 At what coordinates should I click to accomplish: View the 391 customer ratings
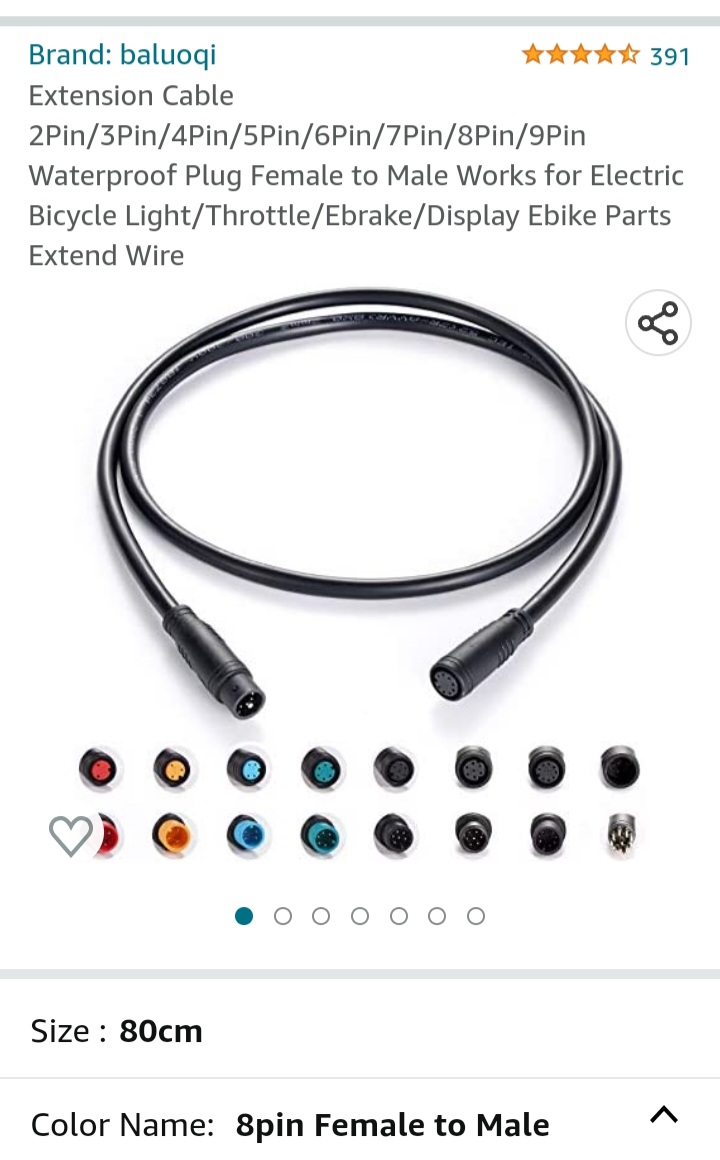tap(668, 57)
